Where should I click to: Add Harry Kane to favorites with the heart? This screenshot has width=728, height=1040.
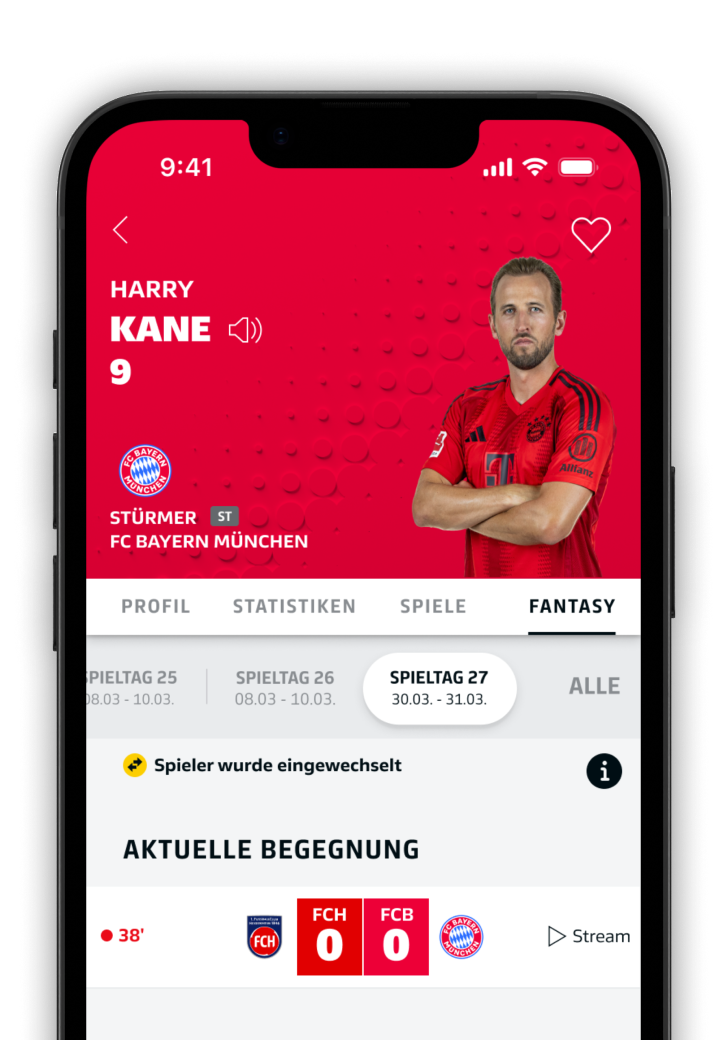(590, 235)
